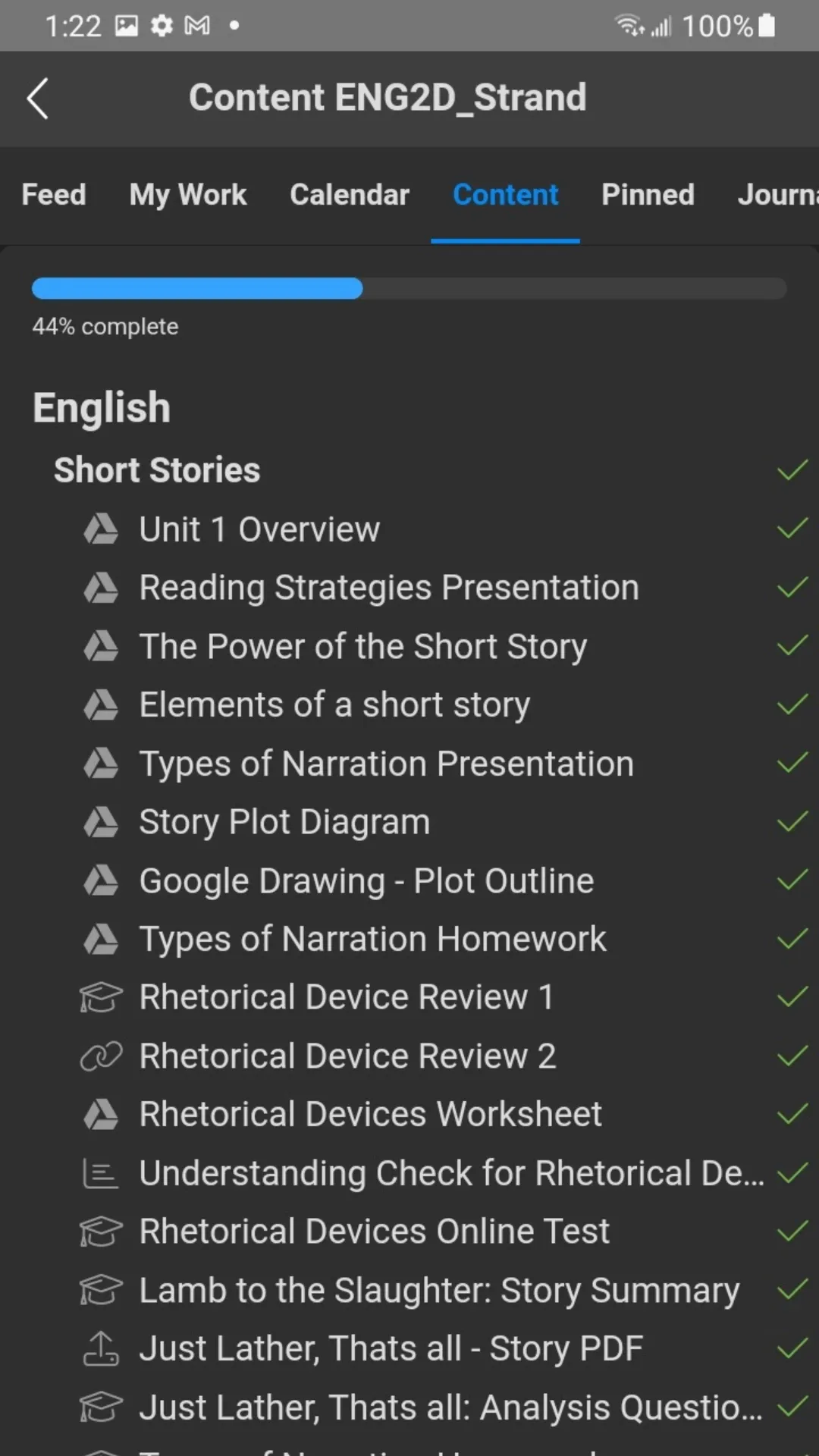
Task: Expand the Short Stories section
Action: 156,470
